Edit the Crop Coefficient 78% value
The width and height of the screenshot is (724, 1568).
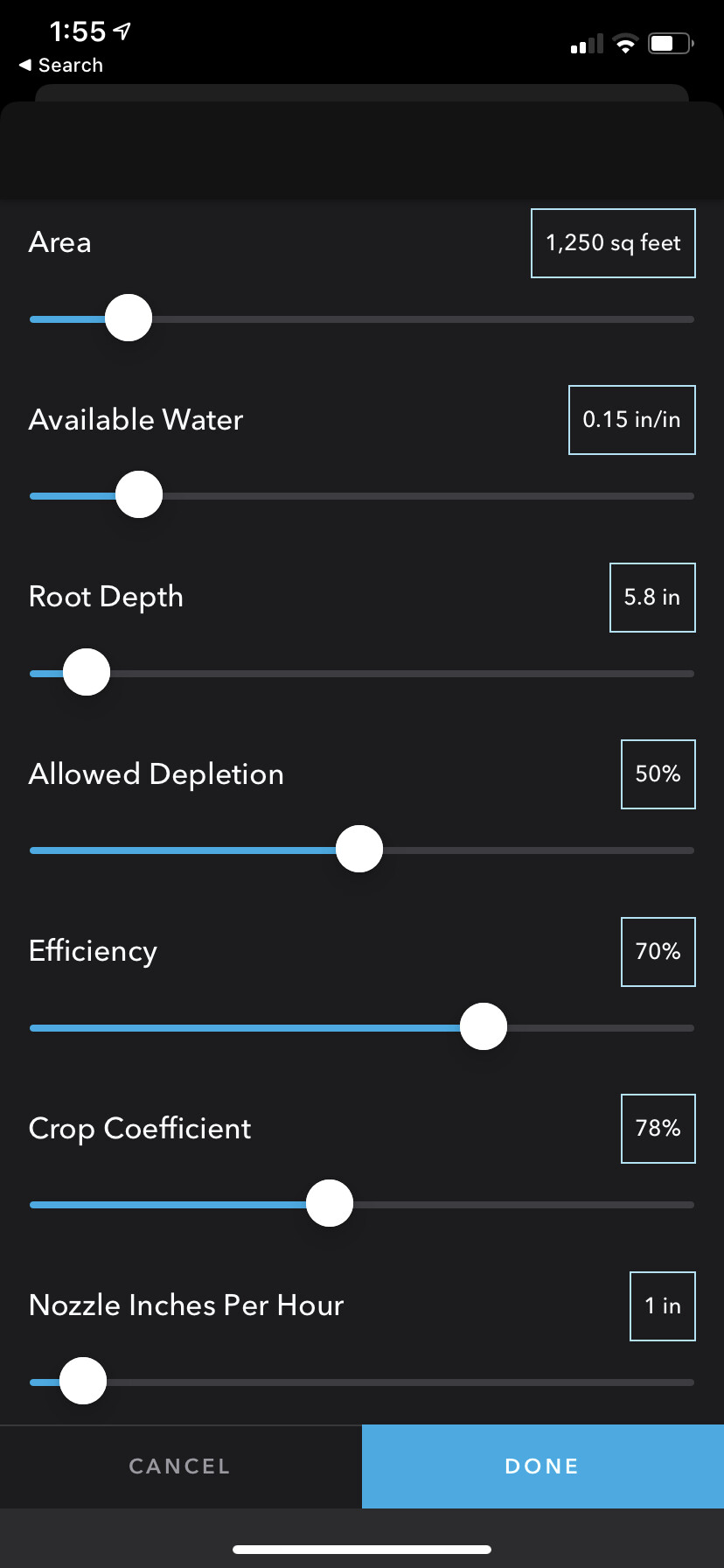[x=658, y=1129]
